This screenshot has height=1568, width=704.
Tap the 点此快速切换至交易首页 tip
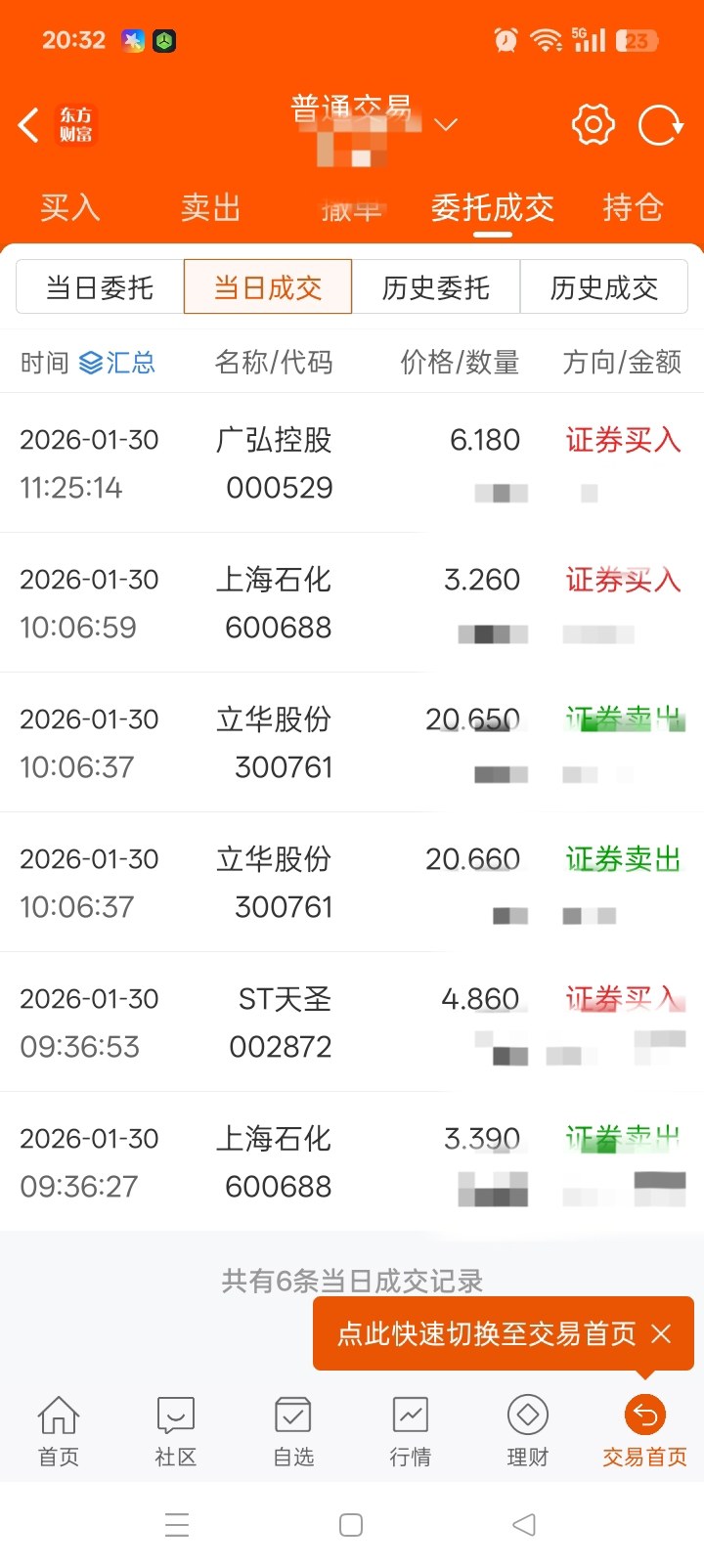pyautogui.click(x=486, y=1333)
